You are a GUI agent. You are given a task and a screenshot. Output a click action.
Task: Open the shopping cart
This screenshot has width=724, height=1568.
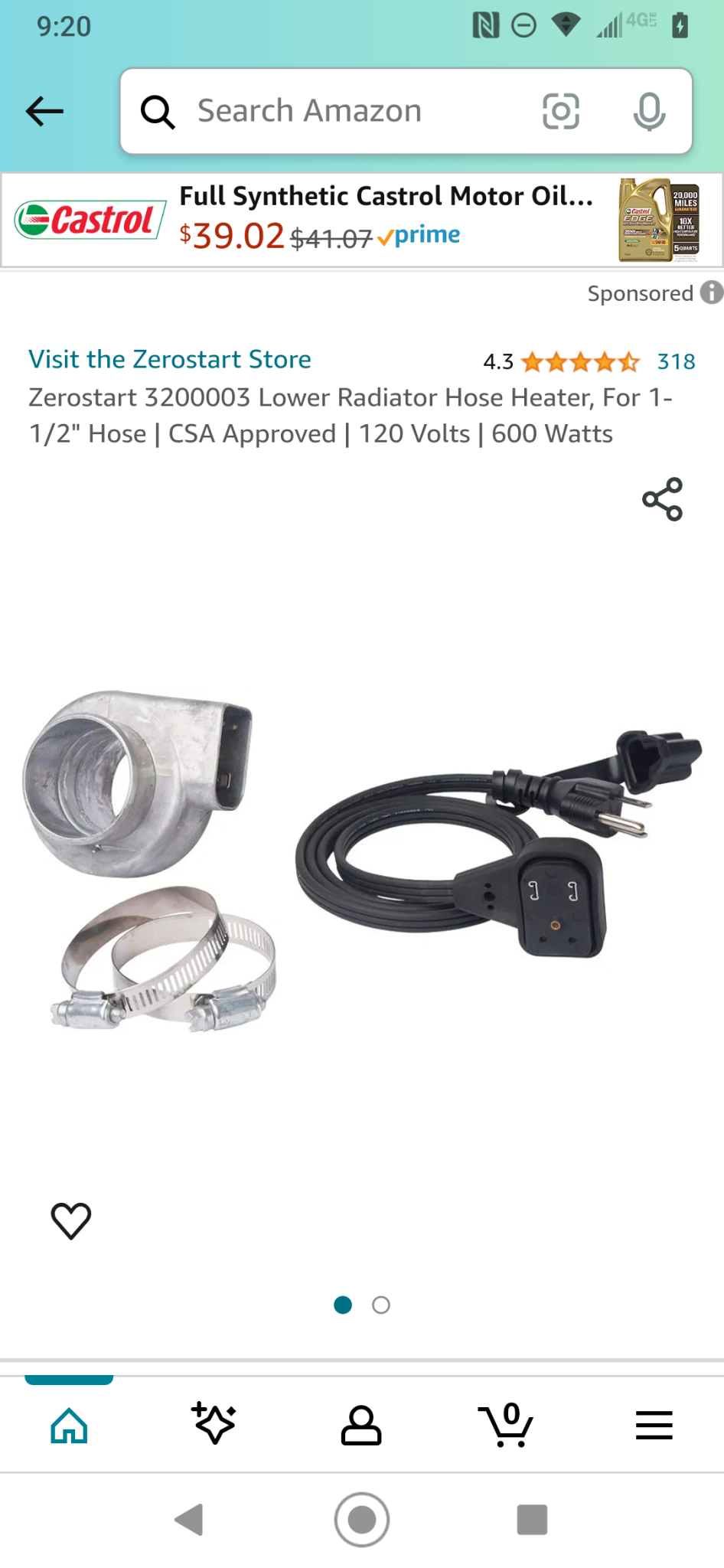coord(506,1426)
